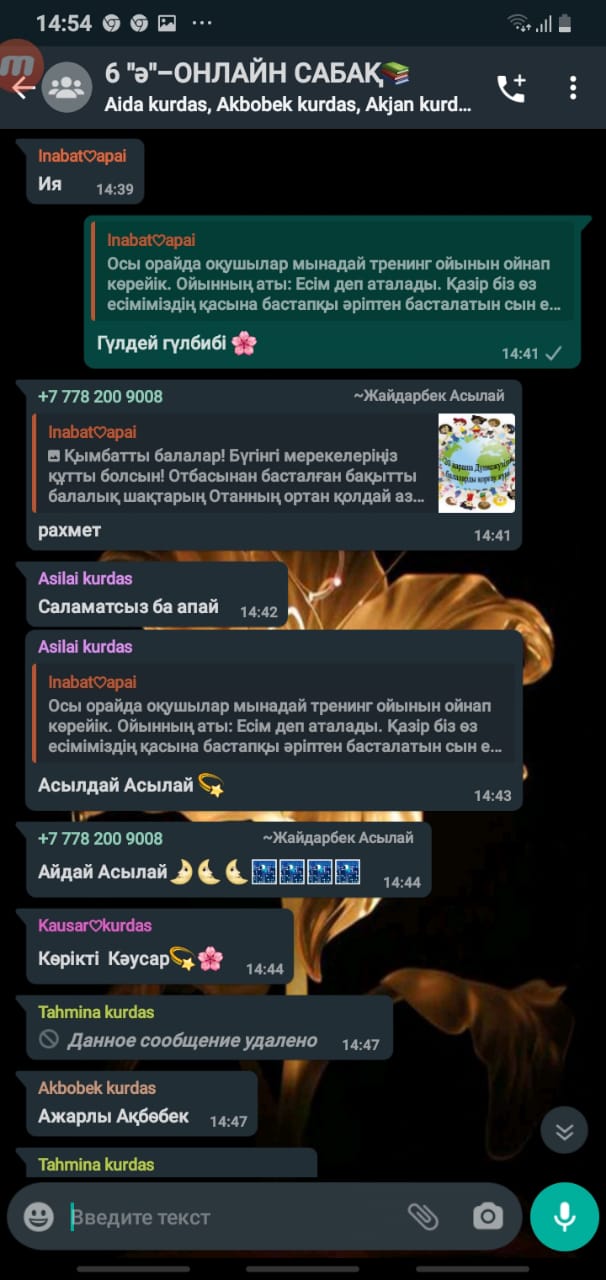Record a voice message

(565, 1216)
